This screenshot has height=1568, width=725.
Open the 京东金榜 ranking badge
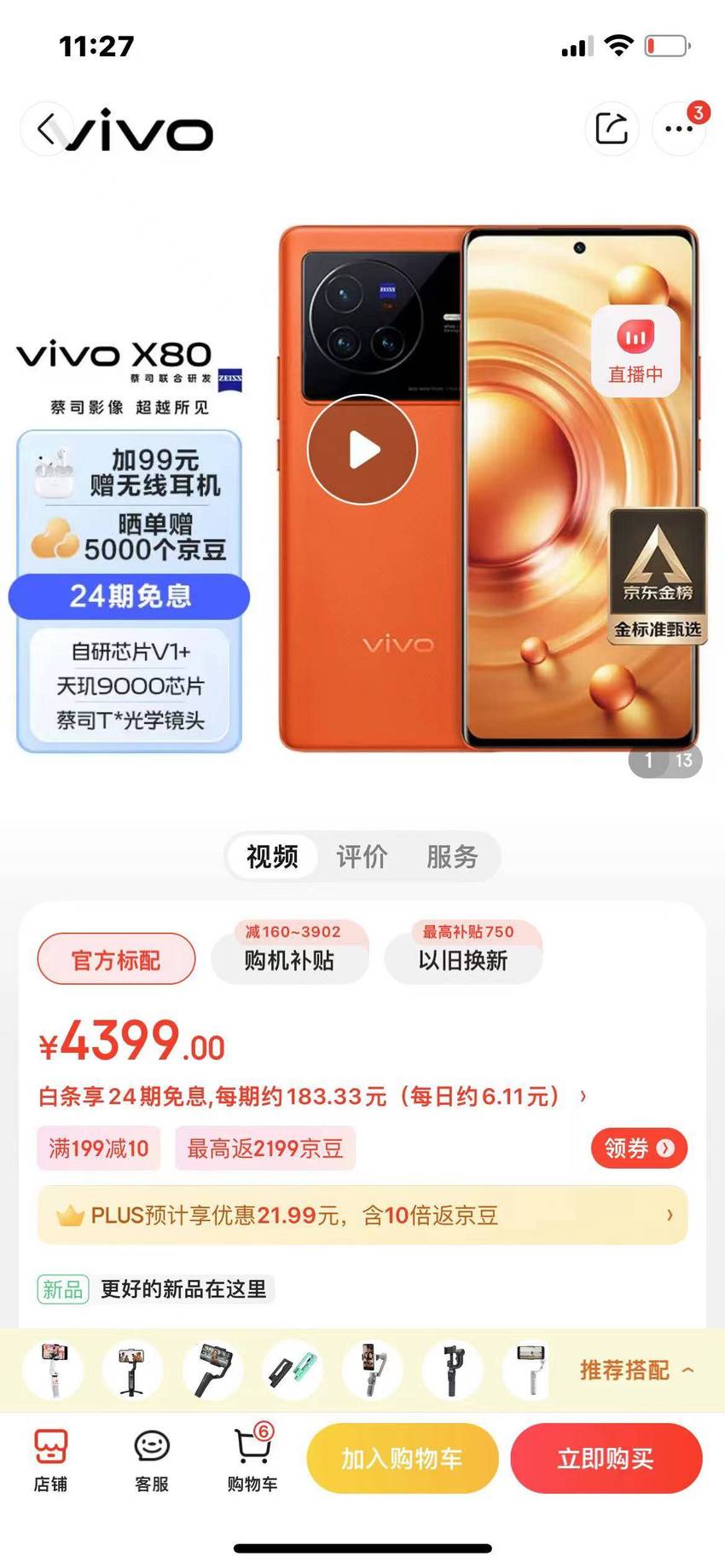point(657,576)
